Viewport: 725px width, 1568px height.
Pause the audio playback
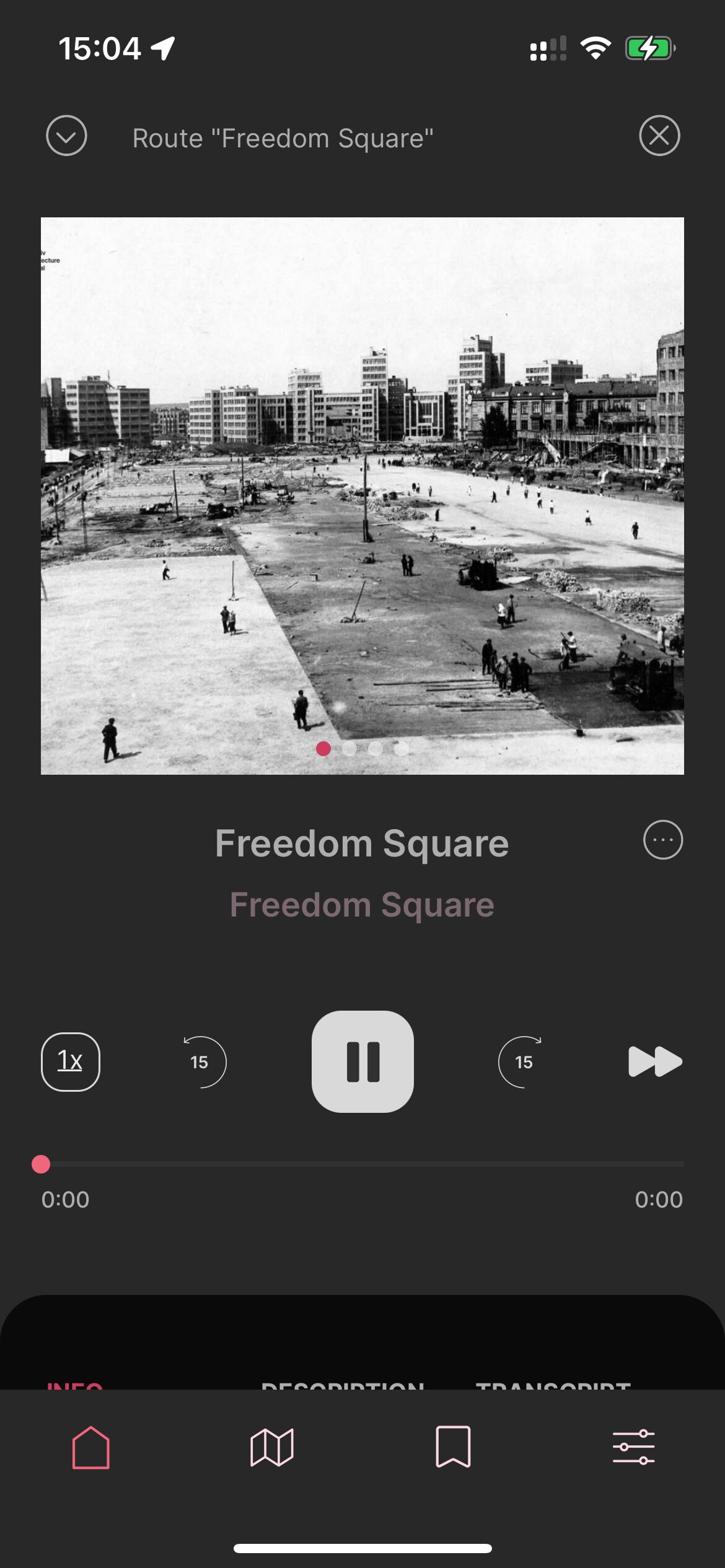[362, 1061]
